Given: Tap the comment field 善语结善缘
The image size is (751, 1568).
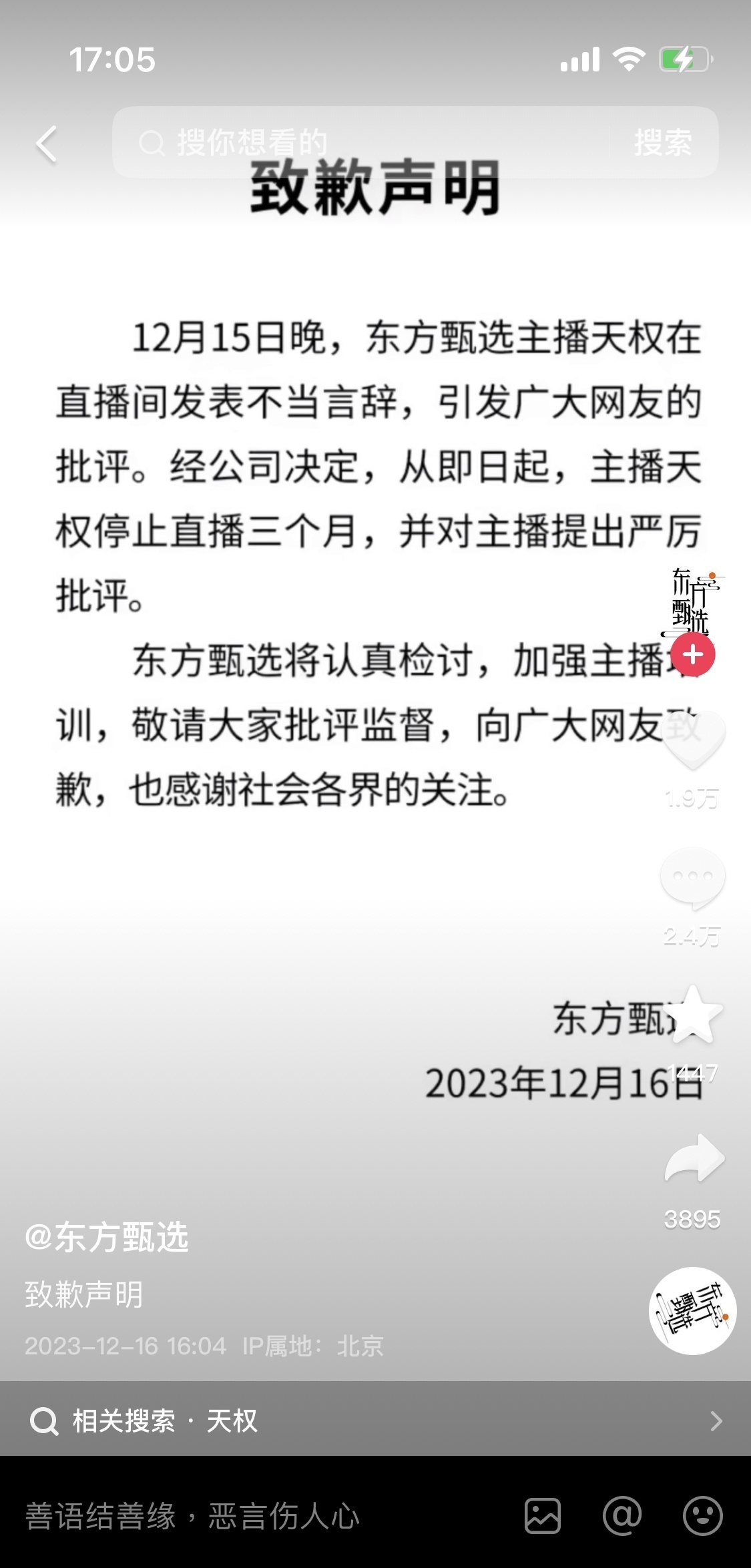Looking at the screenshot, I should click(x=254, y=1516).
